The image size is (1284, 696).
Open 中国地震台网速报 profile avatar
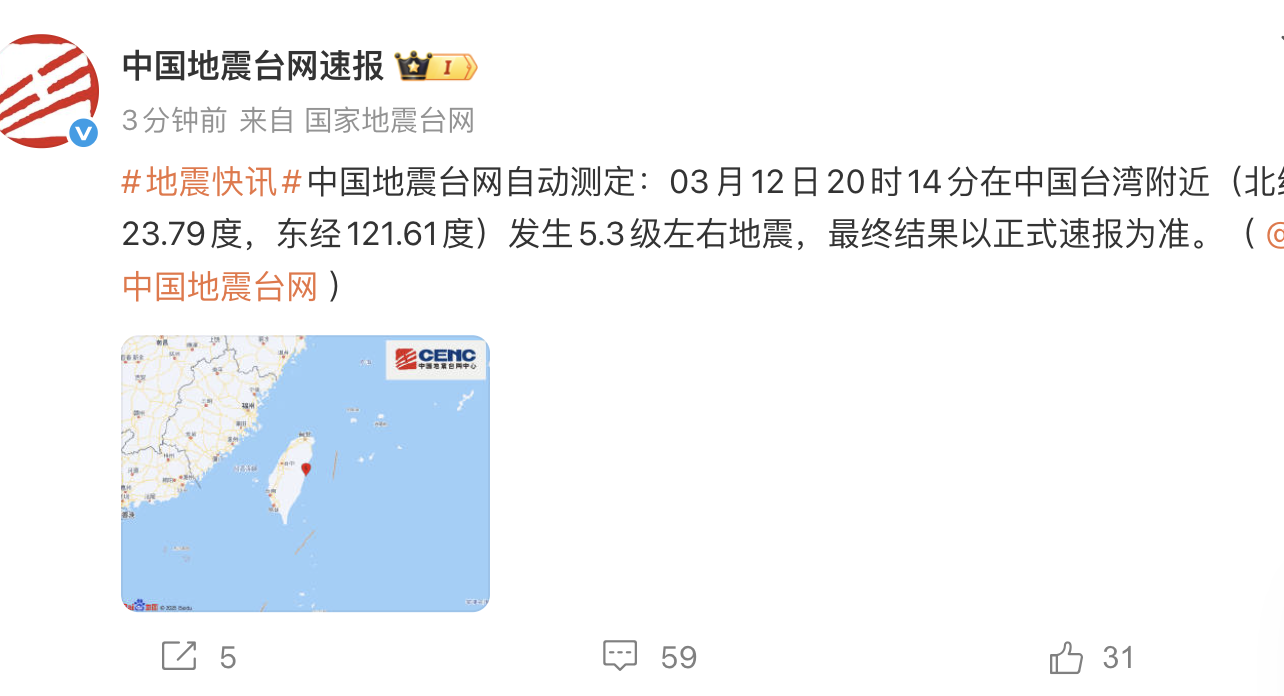tap(48, 91)
